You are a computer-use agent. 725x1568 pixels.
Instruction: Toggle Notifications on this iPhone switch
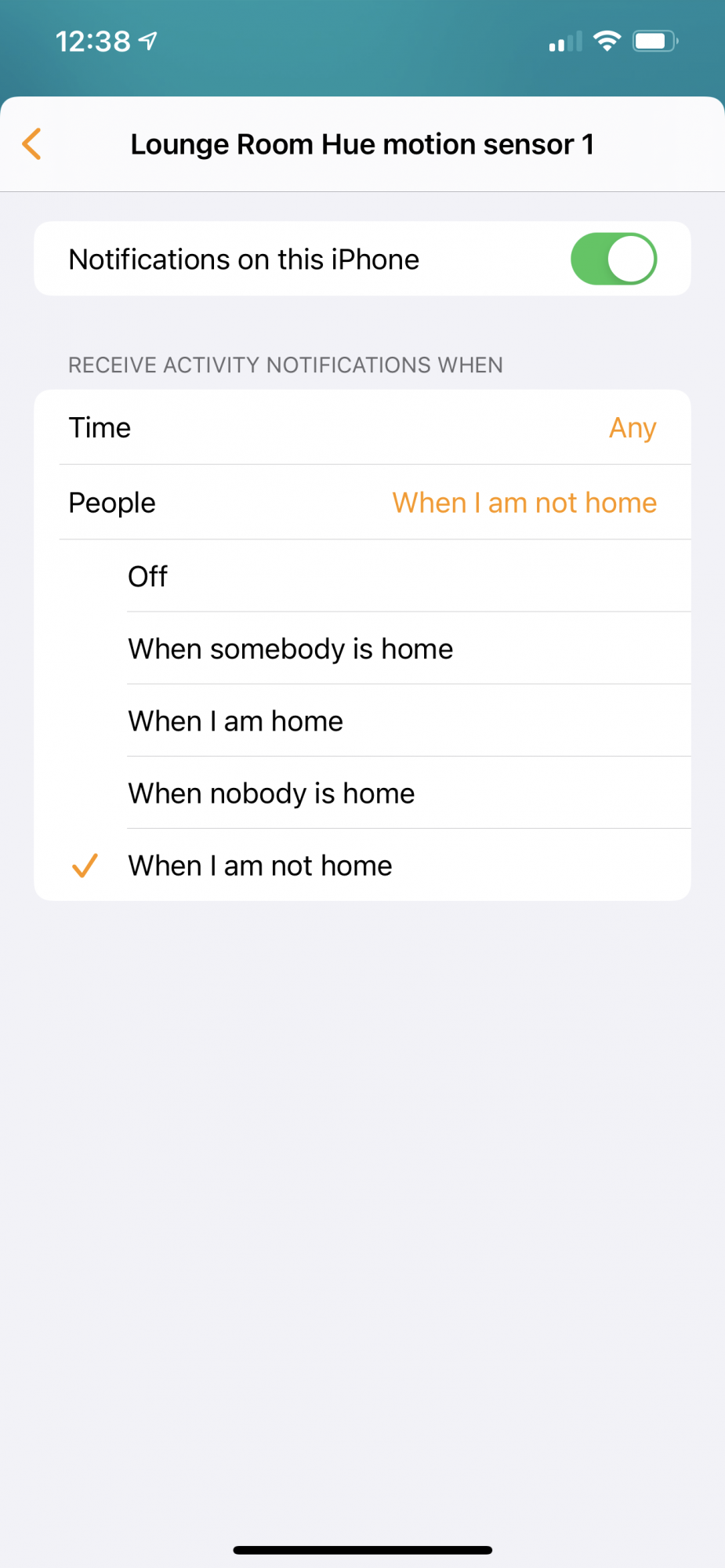point(613,259)
